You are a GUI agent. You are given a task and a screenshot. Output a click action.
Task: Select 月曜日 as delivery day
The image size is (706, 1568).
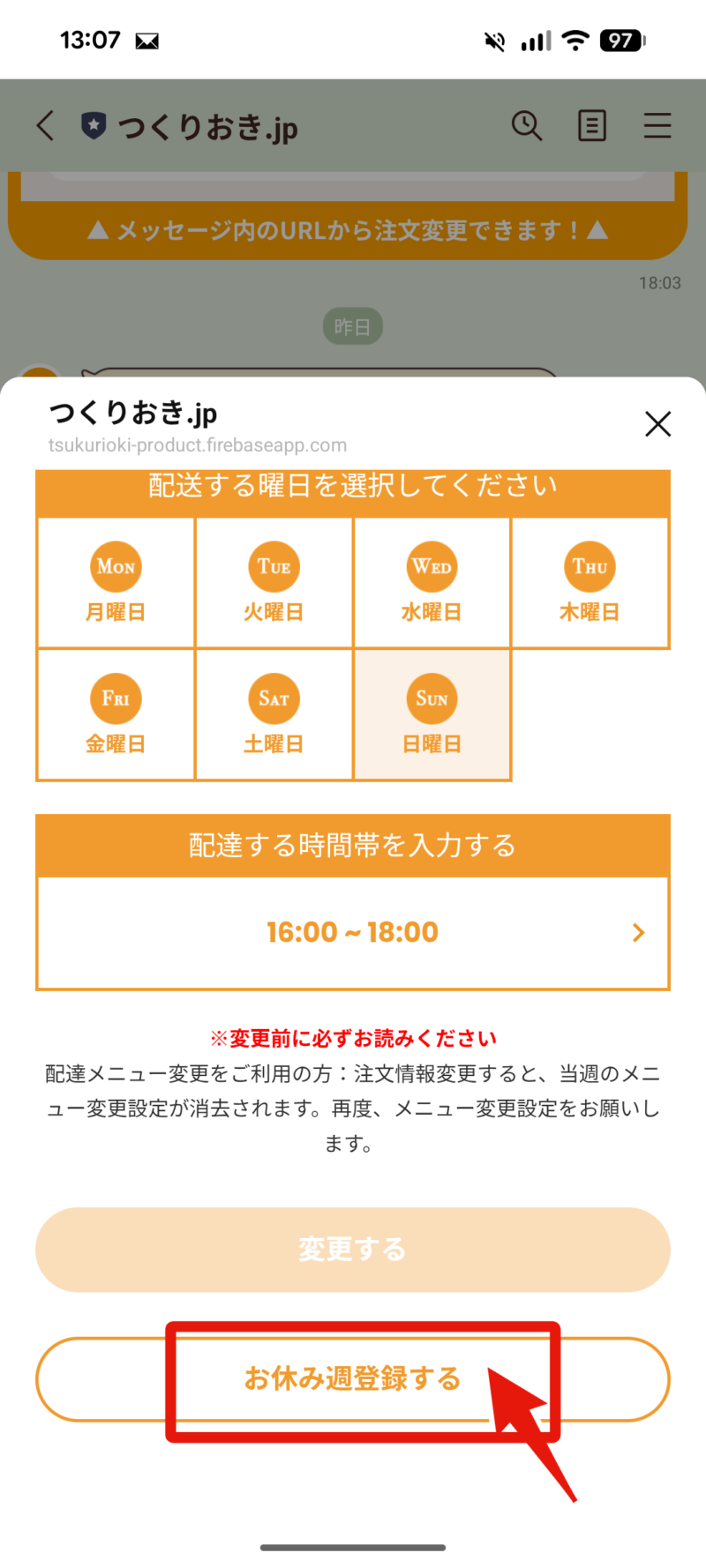pyautogui.click(x=116, y=583)
